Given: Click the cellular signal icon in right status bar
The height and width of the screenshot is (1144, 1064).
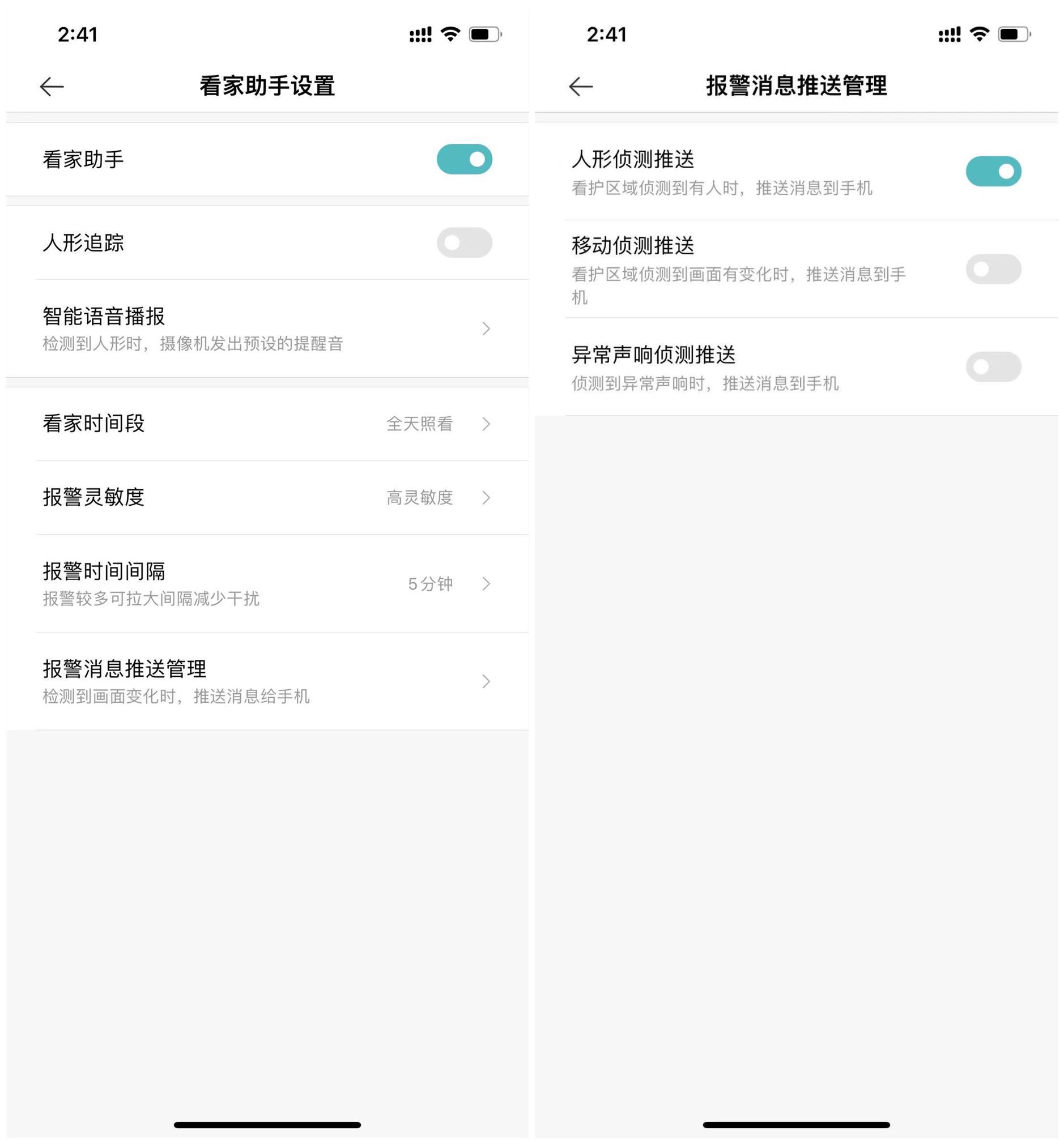Looking at the screenshot, I should click(x=949, y=36).
